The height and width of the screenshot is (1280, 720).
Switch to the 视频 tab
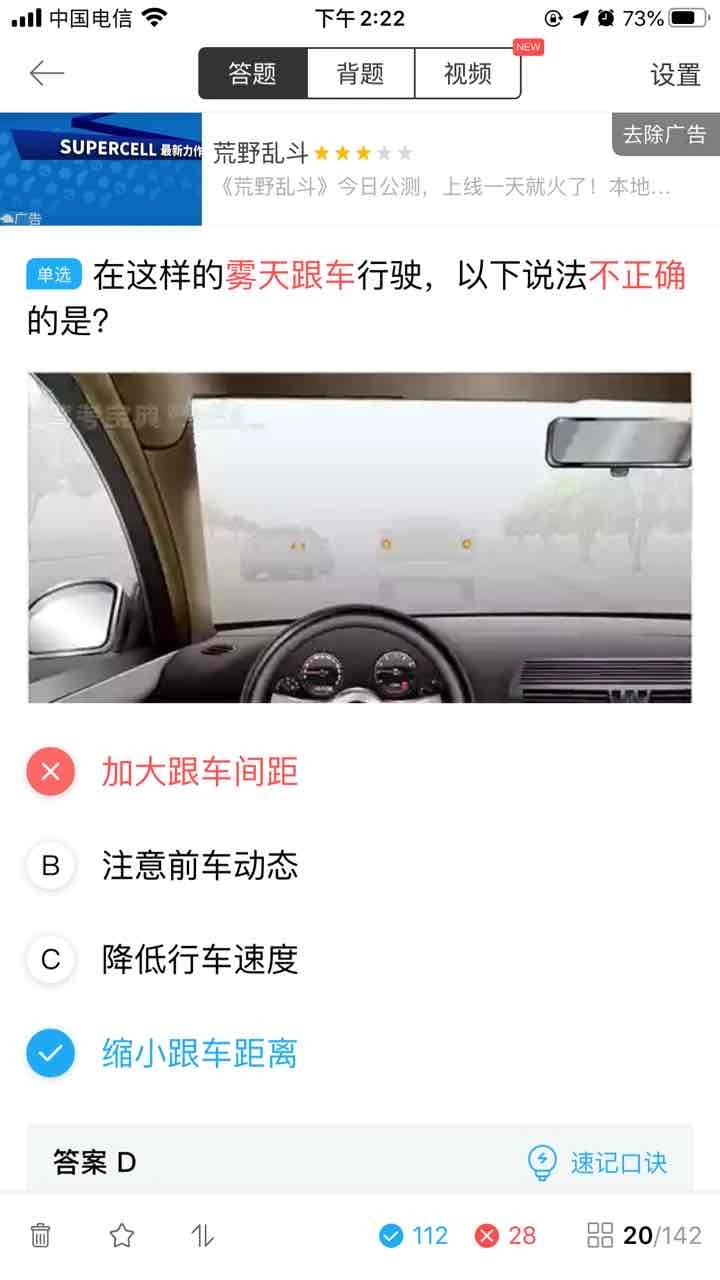coord(467,74)
